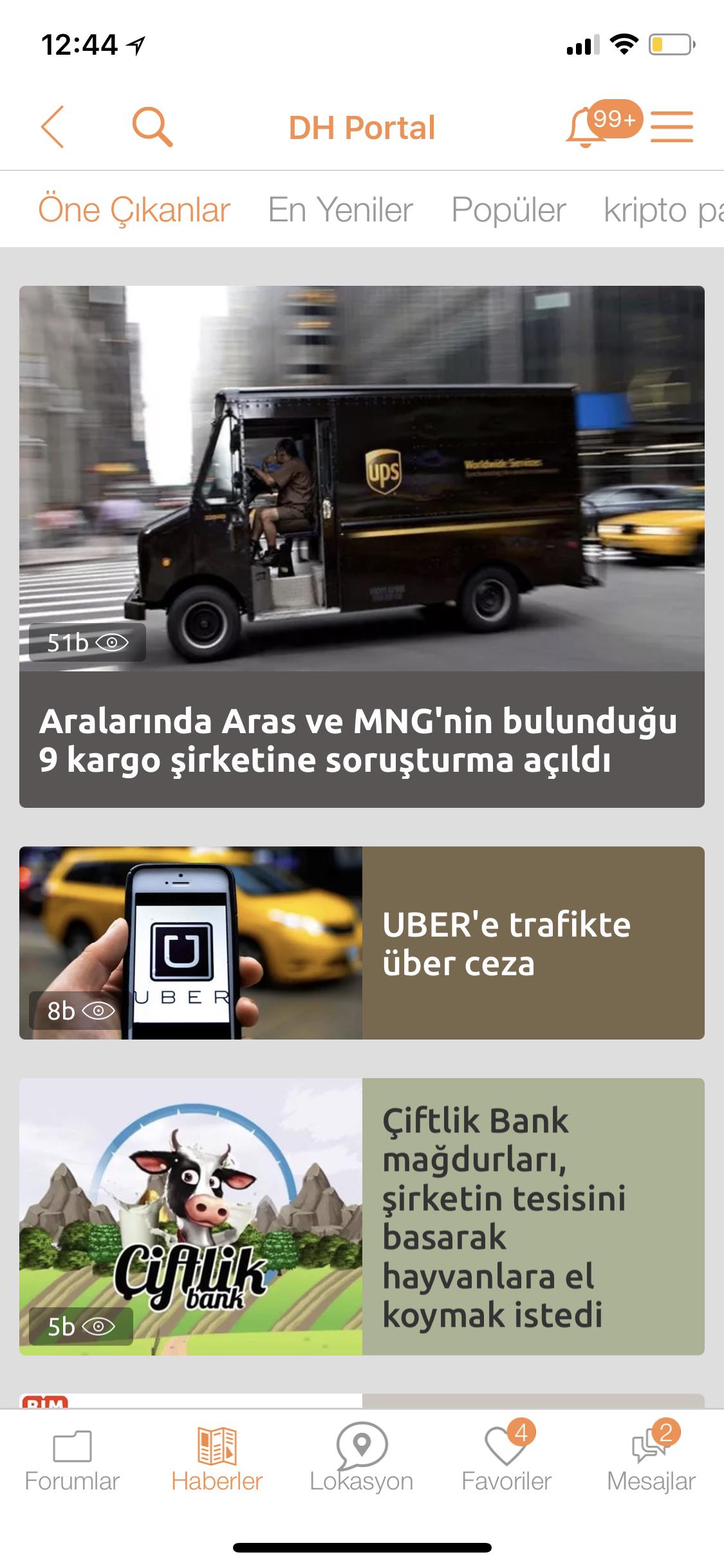Open the hamburger menu

tap(671, 127)
